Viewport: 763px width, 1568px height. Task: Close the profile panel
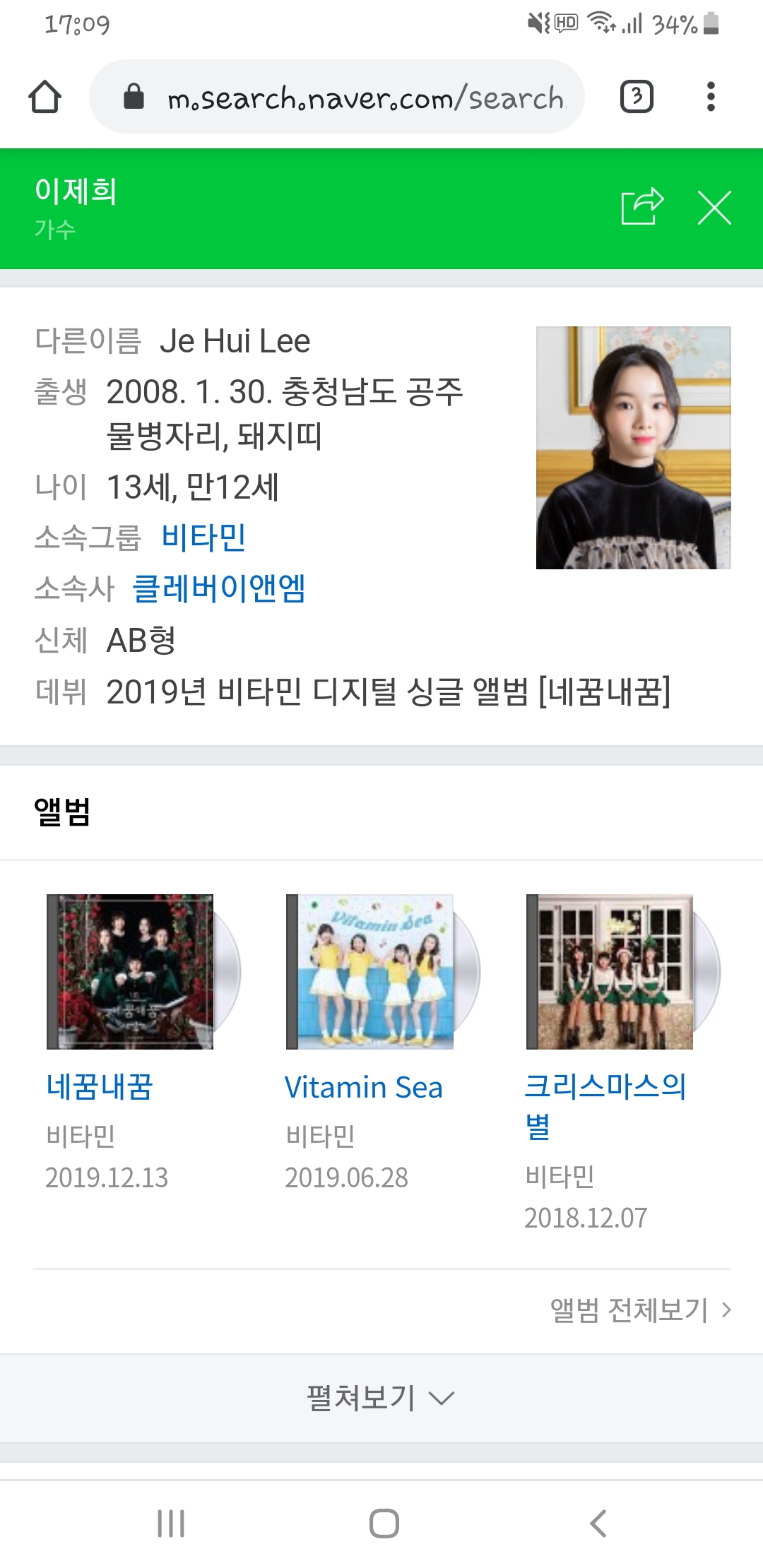pos(714,208)
